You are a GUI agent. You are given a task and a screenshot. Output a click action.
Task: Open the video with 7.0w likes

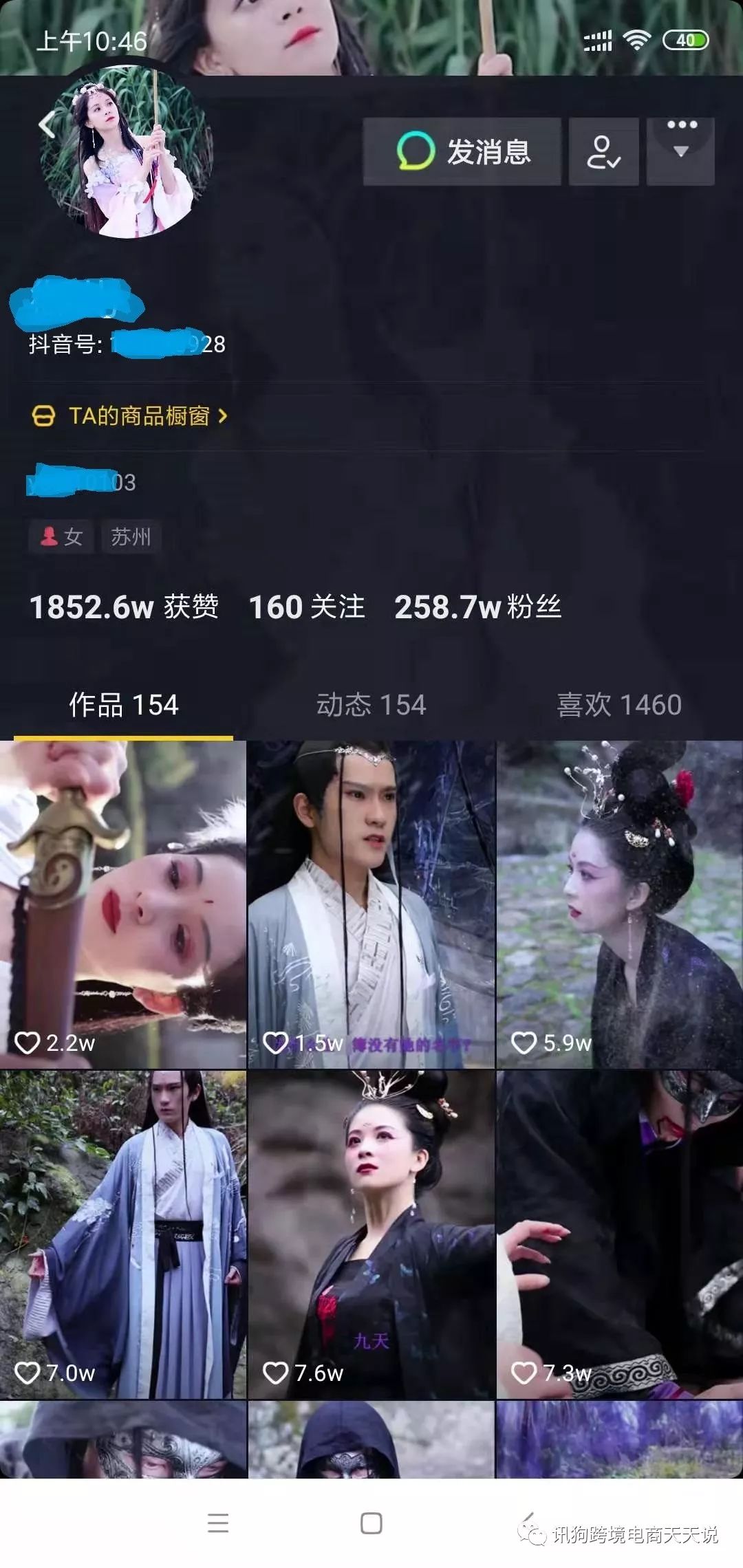click(122, 1234)
